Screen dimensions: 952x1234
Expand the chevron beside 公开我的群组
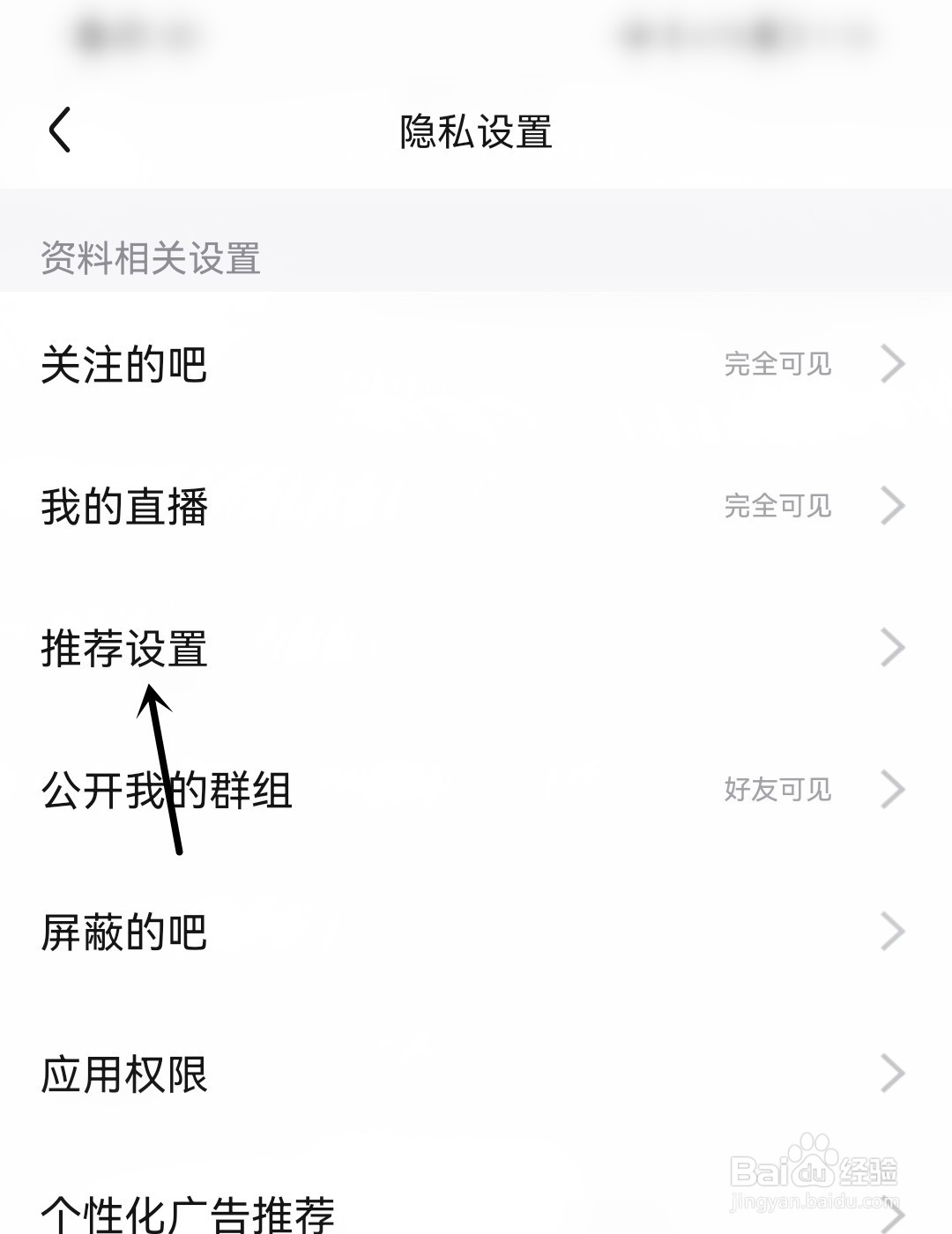[x=892, y=789]
